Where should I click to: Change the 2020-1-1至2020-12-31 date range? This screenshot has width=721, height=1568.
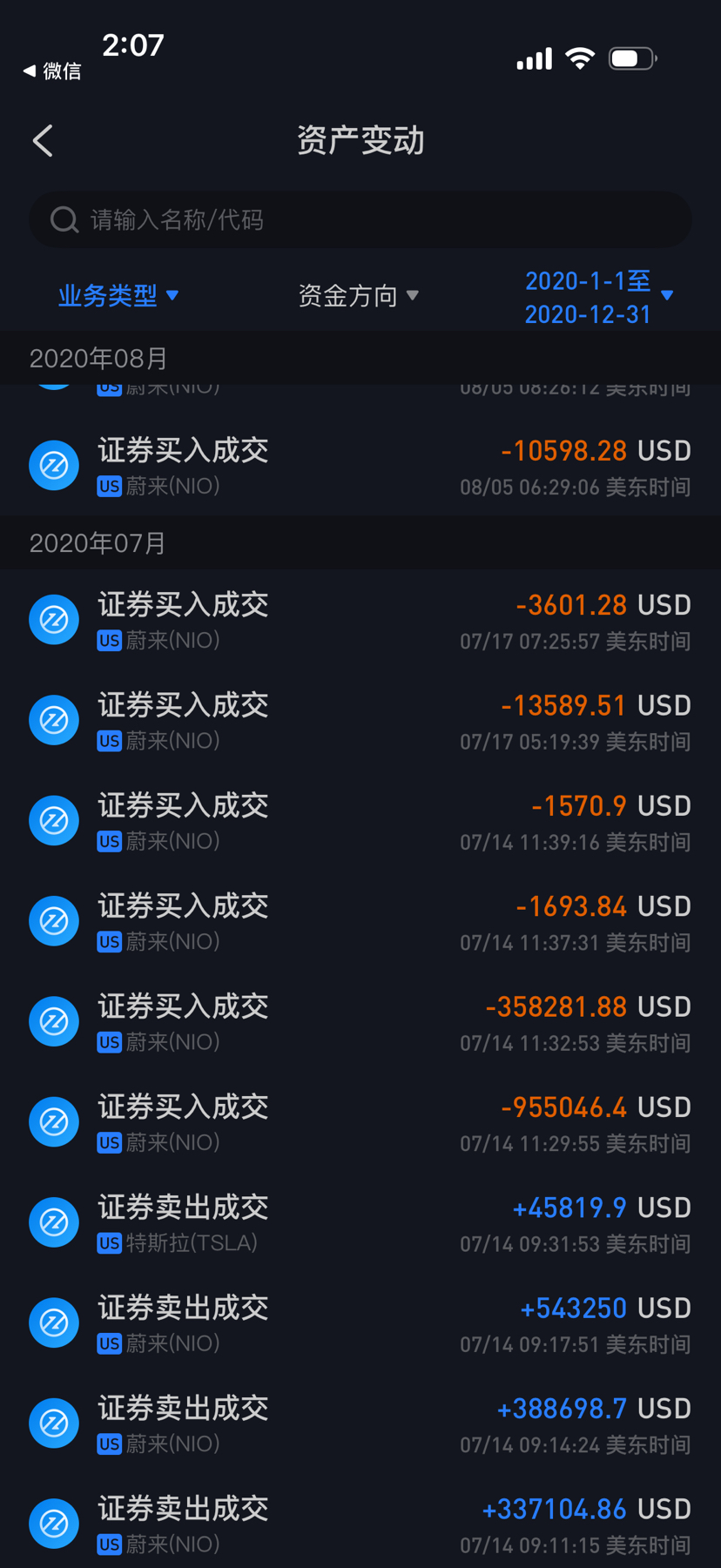pos(598,297)
